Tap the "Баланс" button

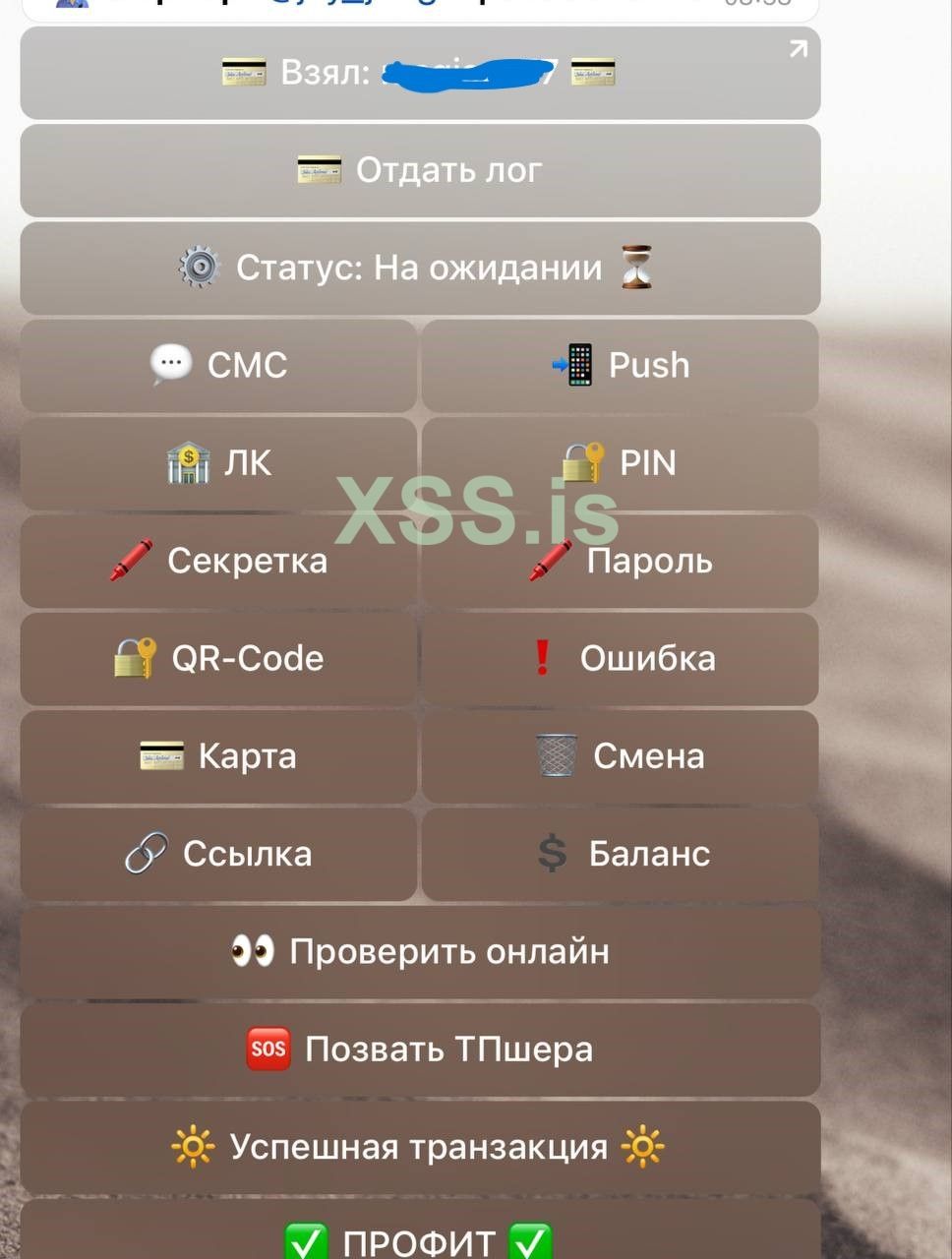[x=621, y=854]
